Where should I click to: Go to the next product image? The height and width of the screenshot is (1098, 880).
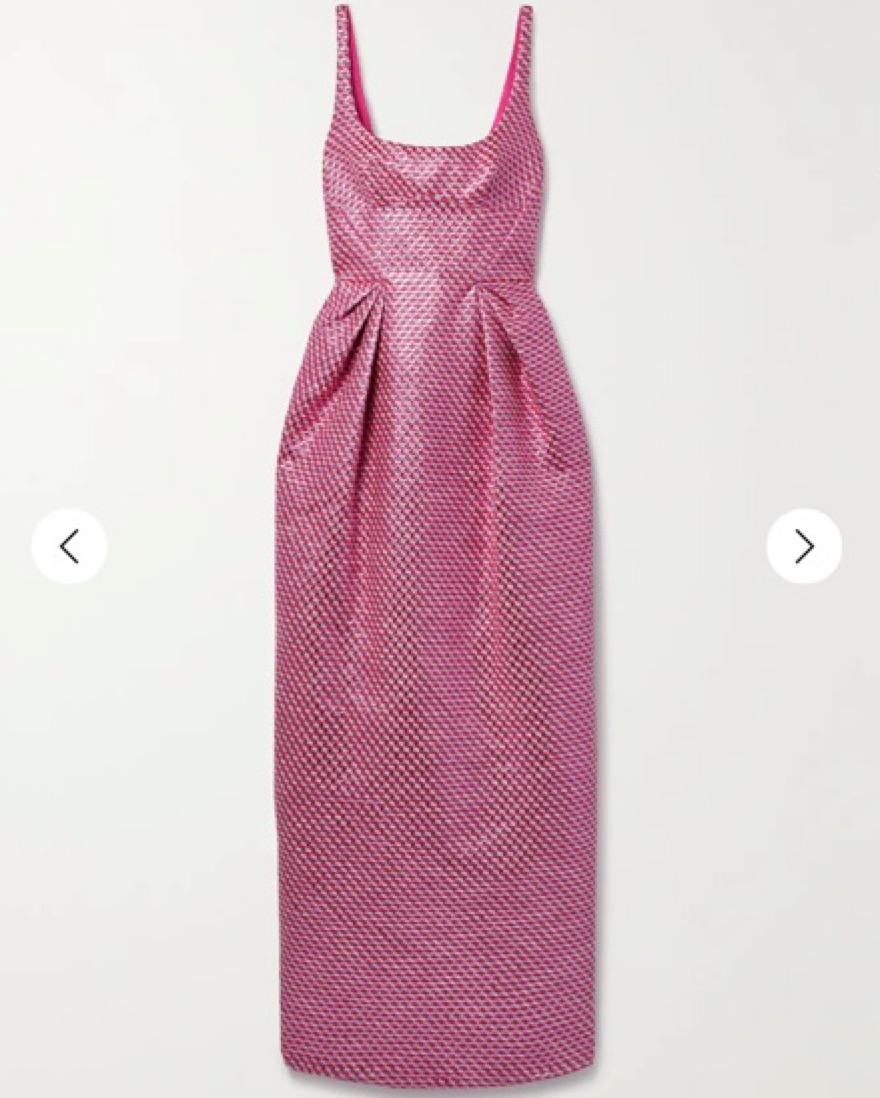pyautogui.click(x=804, y=546)
